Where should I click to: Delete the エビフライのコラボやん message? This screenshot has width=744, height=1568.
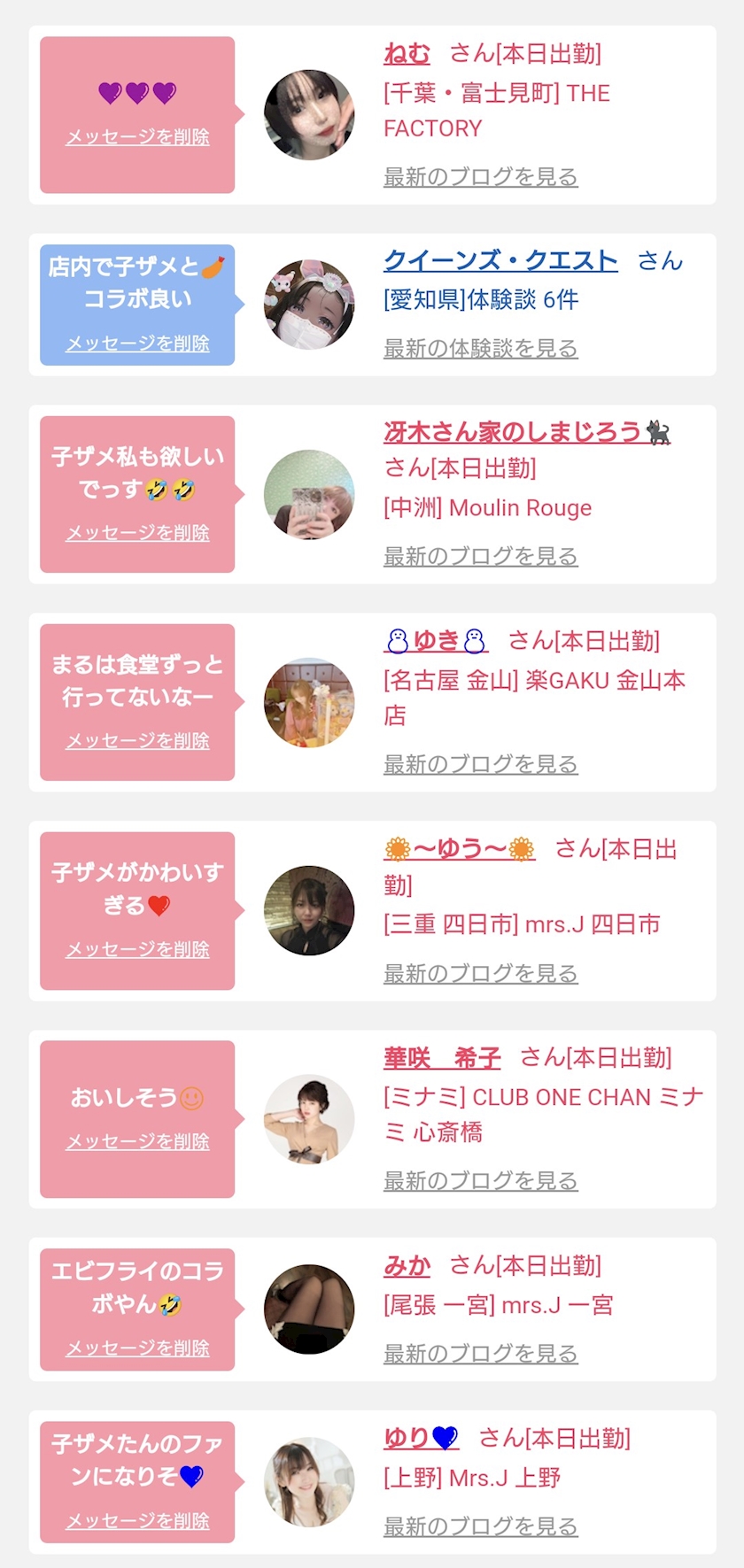[137, 1348]
